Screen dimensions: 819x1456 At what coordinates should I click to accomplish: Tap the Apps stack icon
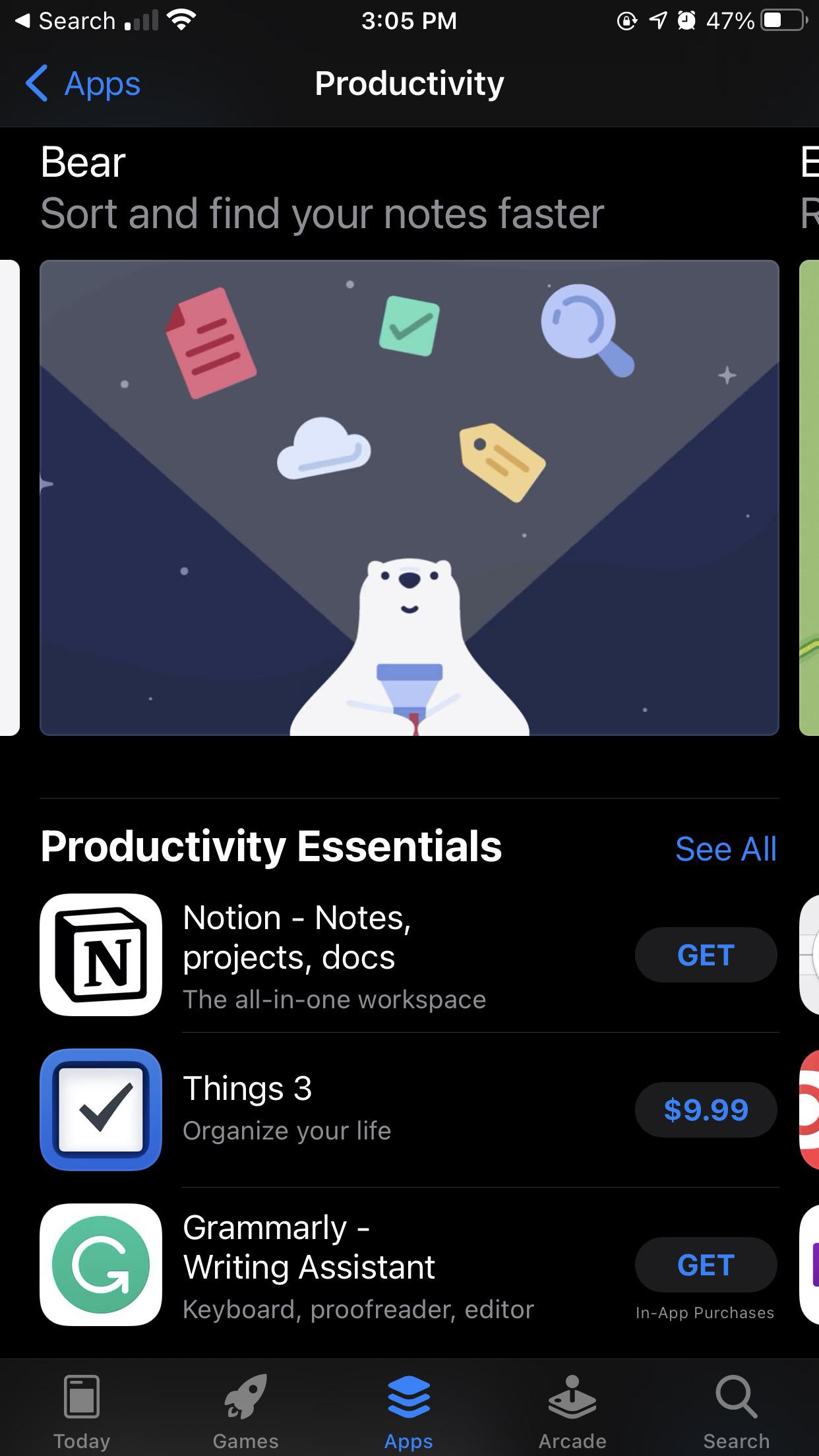pos(409,1395)
